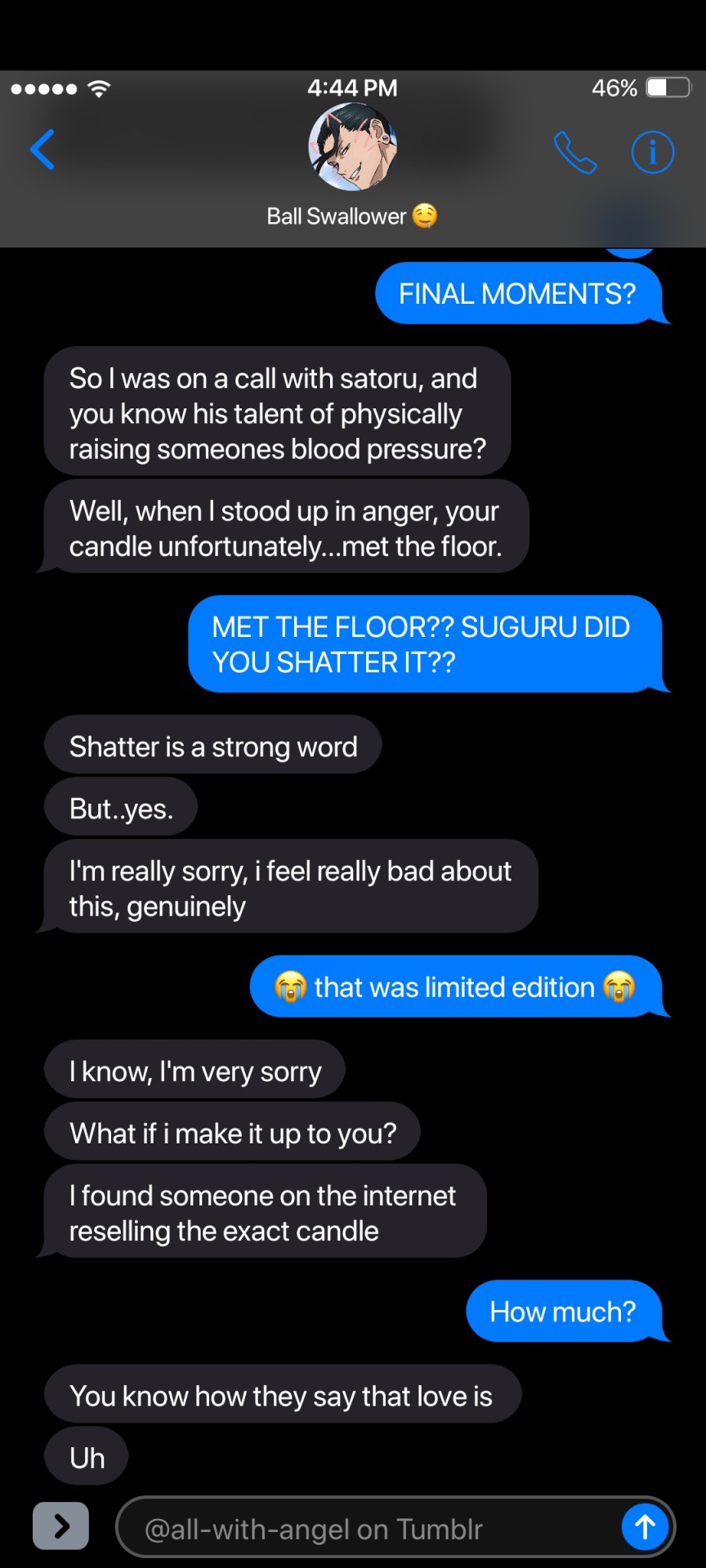The image size is (706, 1568).
Task: Expand the apps chevron beside the text field
Action: coord(60,1526)
